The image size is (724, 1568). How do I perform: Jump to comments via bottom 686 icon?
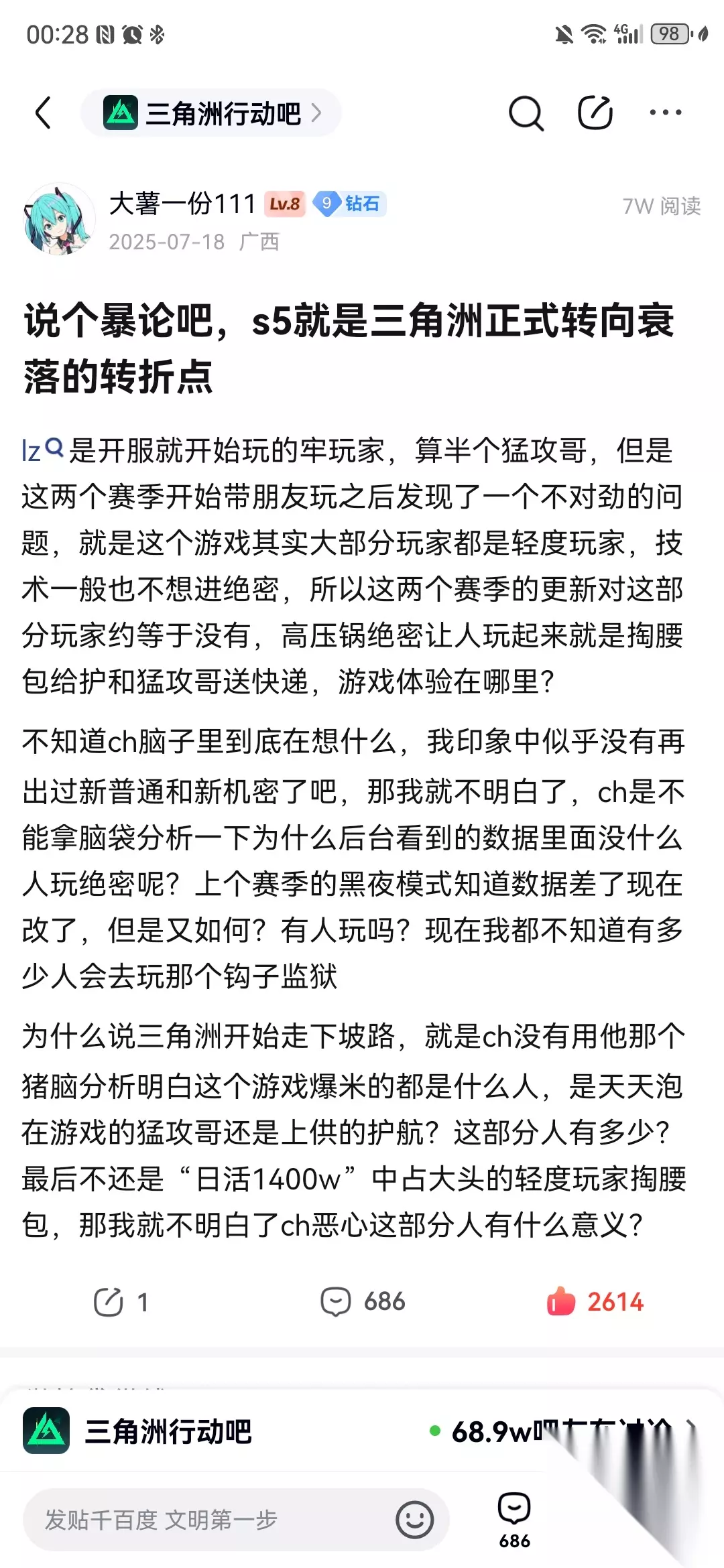(514, 1520)
